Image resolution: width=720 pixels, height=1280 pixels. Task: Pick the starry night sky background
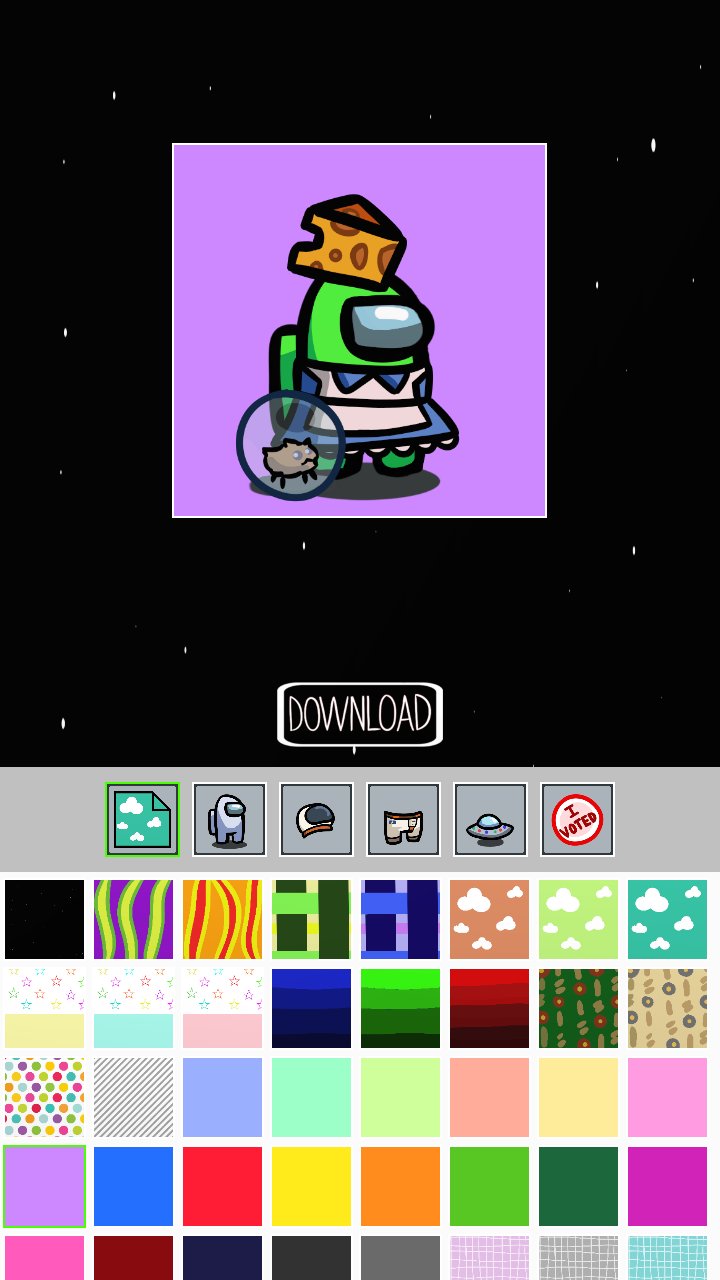[x=44, y=918]
